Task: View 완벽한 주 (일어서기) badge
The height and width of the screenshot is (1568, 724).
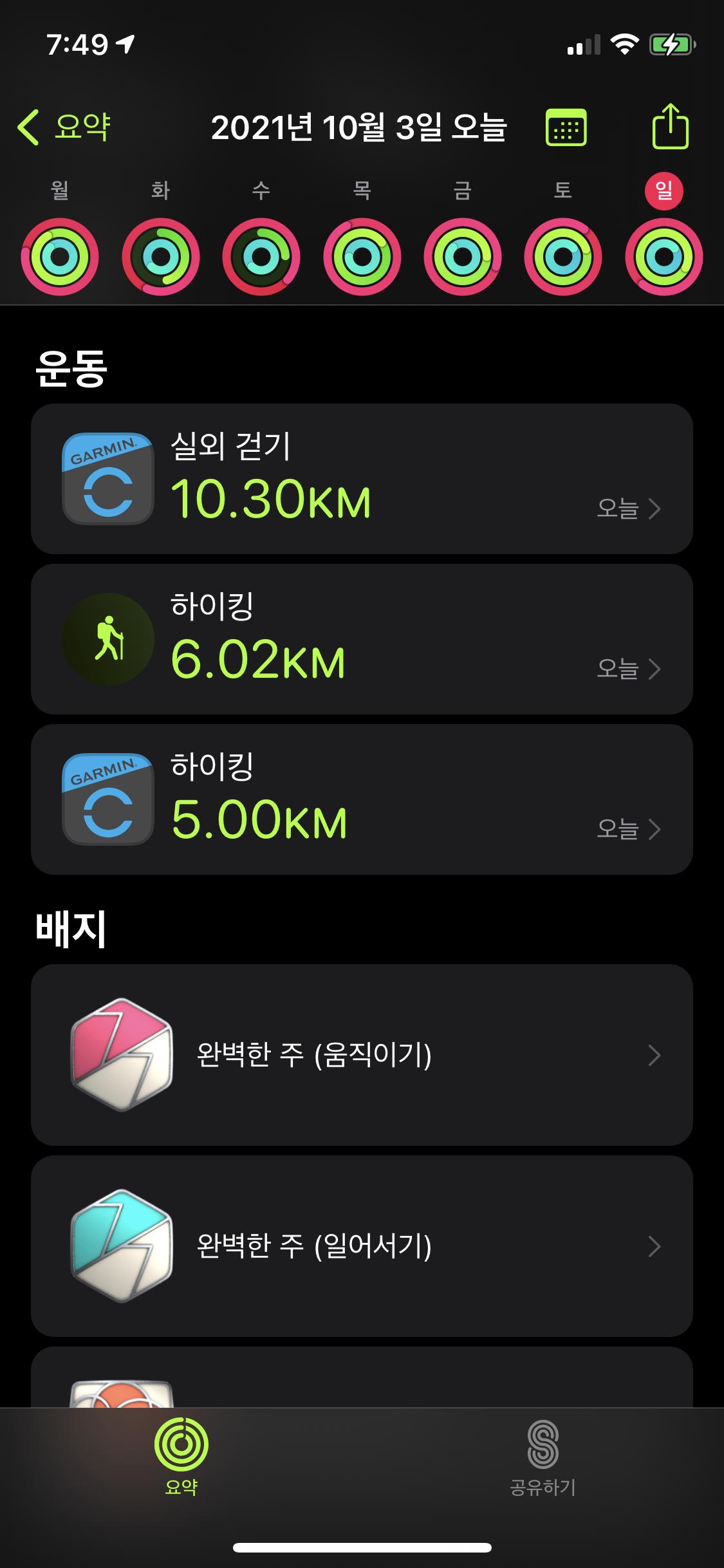Action: (x=362, y=1246)
